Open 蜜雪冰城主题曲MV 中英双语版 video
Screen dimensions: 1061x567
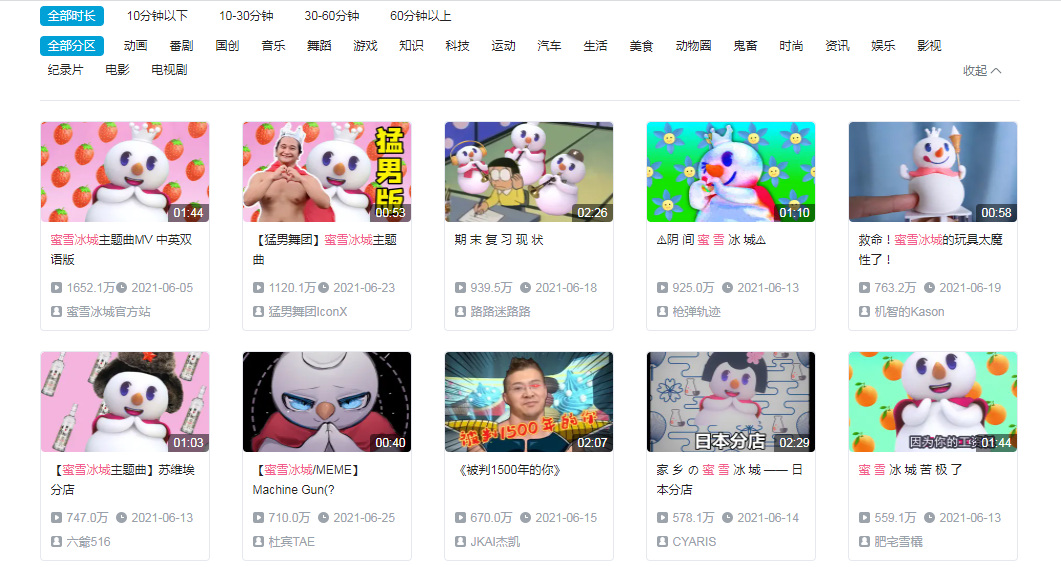[125, 172]
